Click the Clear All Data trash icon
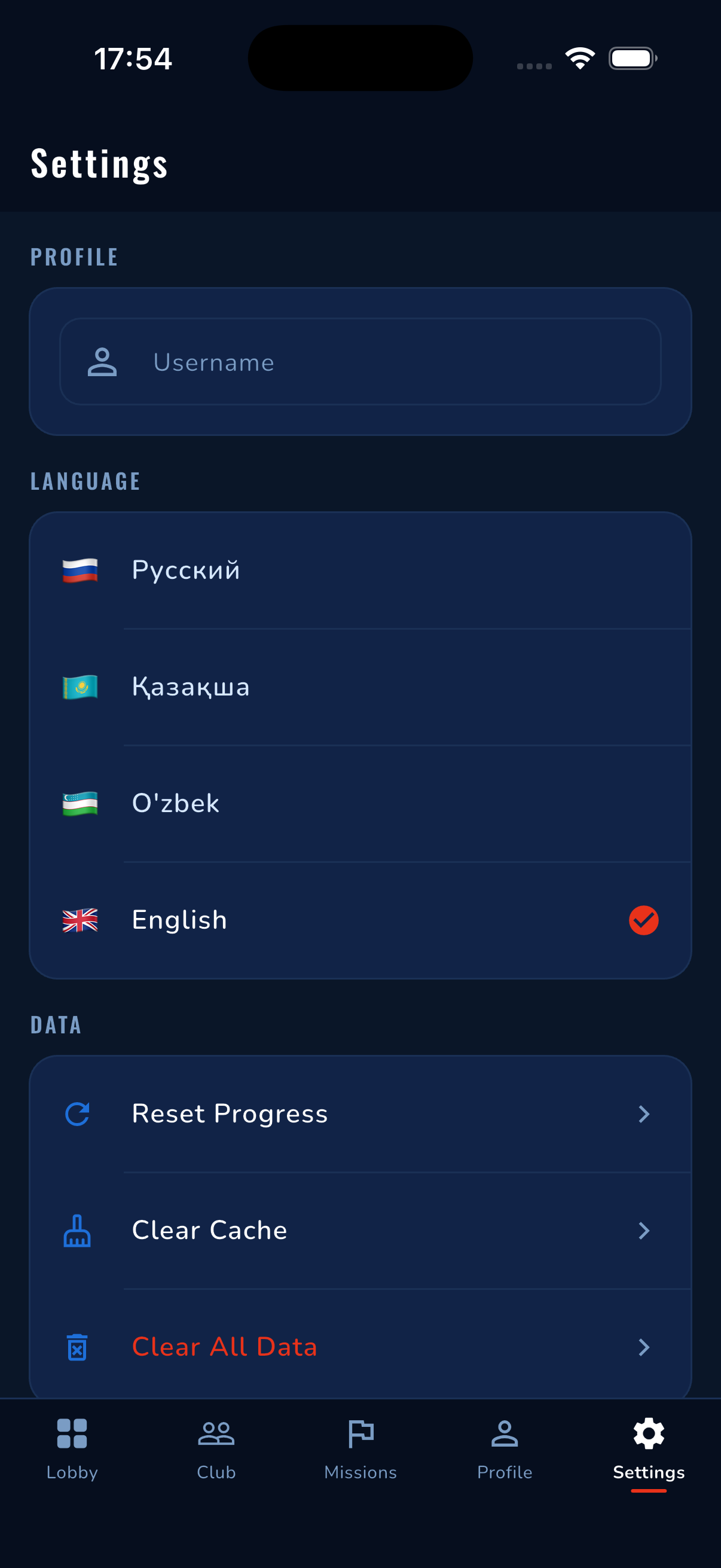 [x=77, y=1347]
